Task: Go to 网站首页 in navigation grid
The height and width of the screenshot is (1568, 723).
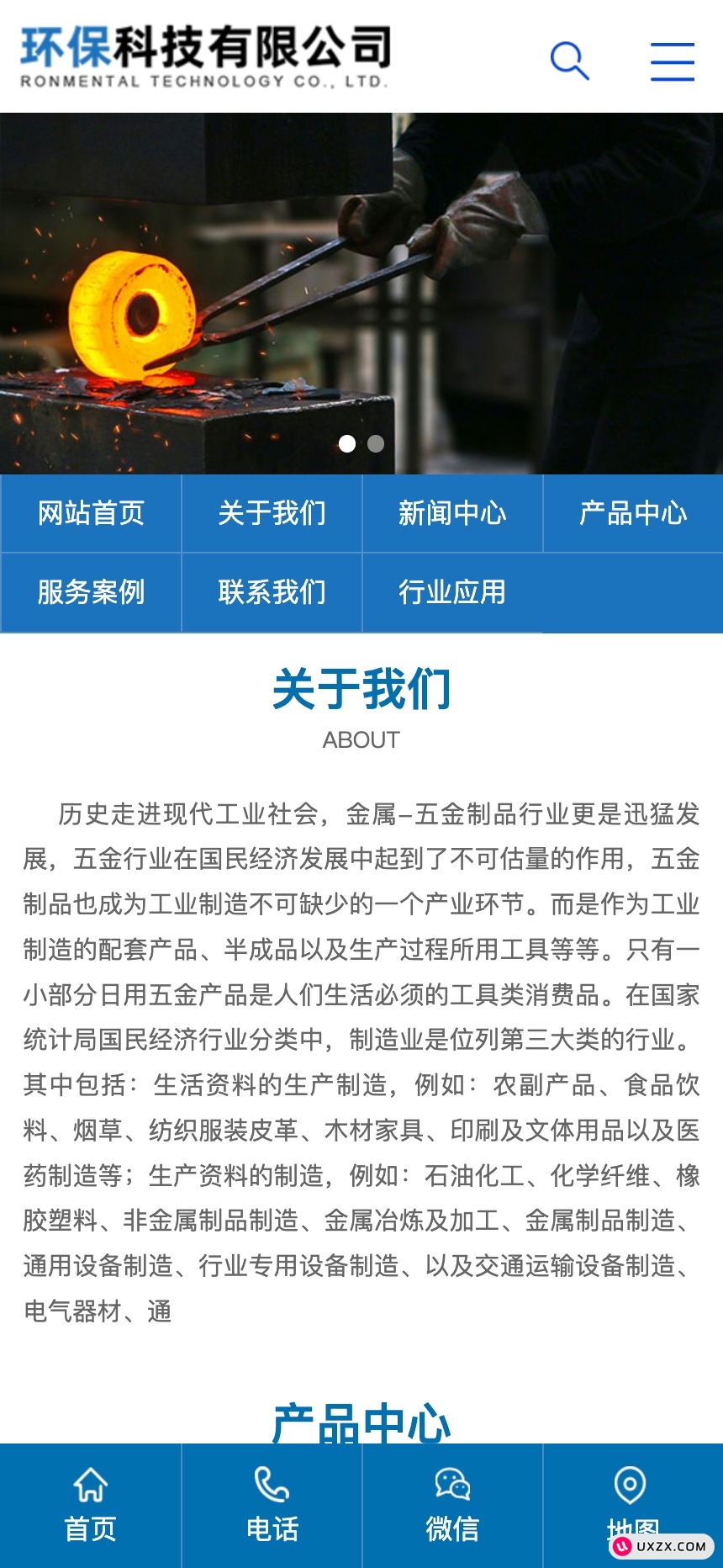Action: (91, 513)
